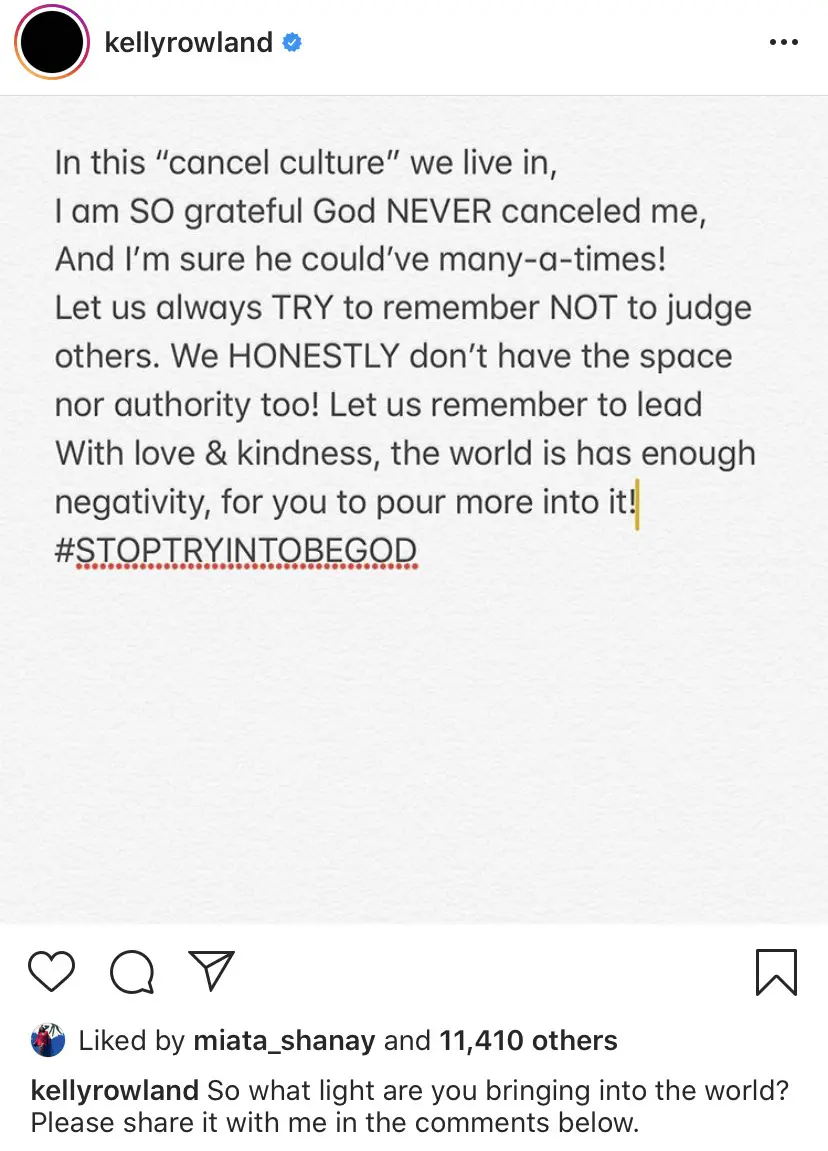Open the three-dot post options menu
Viewport: 828px width, 1151px height.
click(x=783, y=43)
